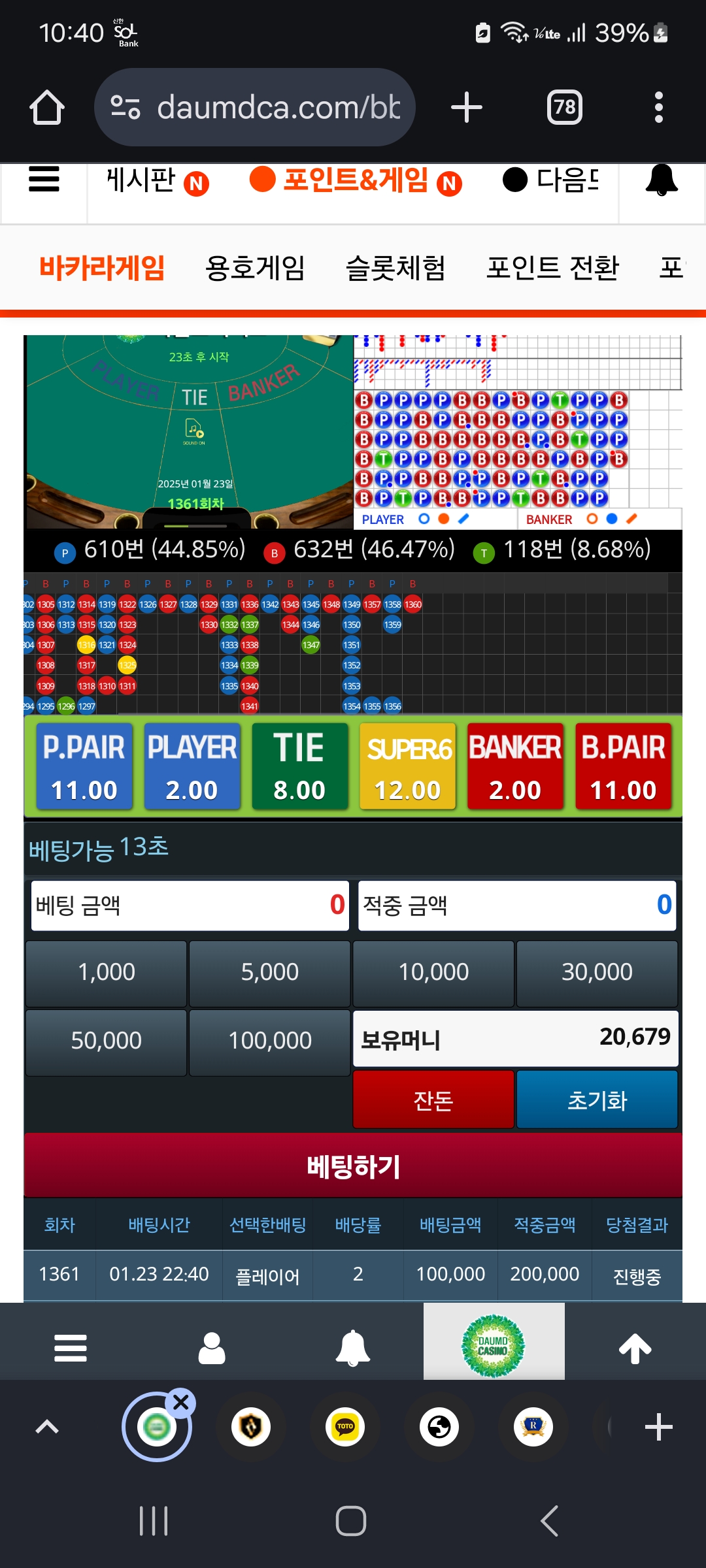This screenshot has width=706, height=1568.
Task: Place the bet with 베팅하기
Action: [x=353, y=1166]
